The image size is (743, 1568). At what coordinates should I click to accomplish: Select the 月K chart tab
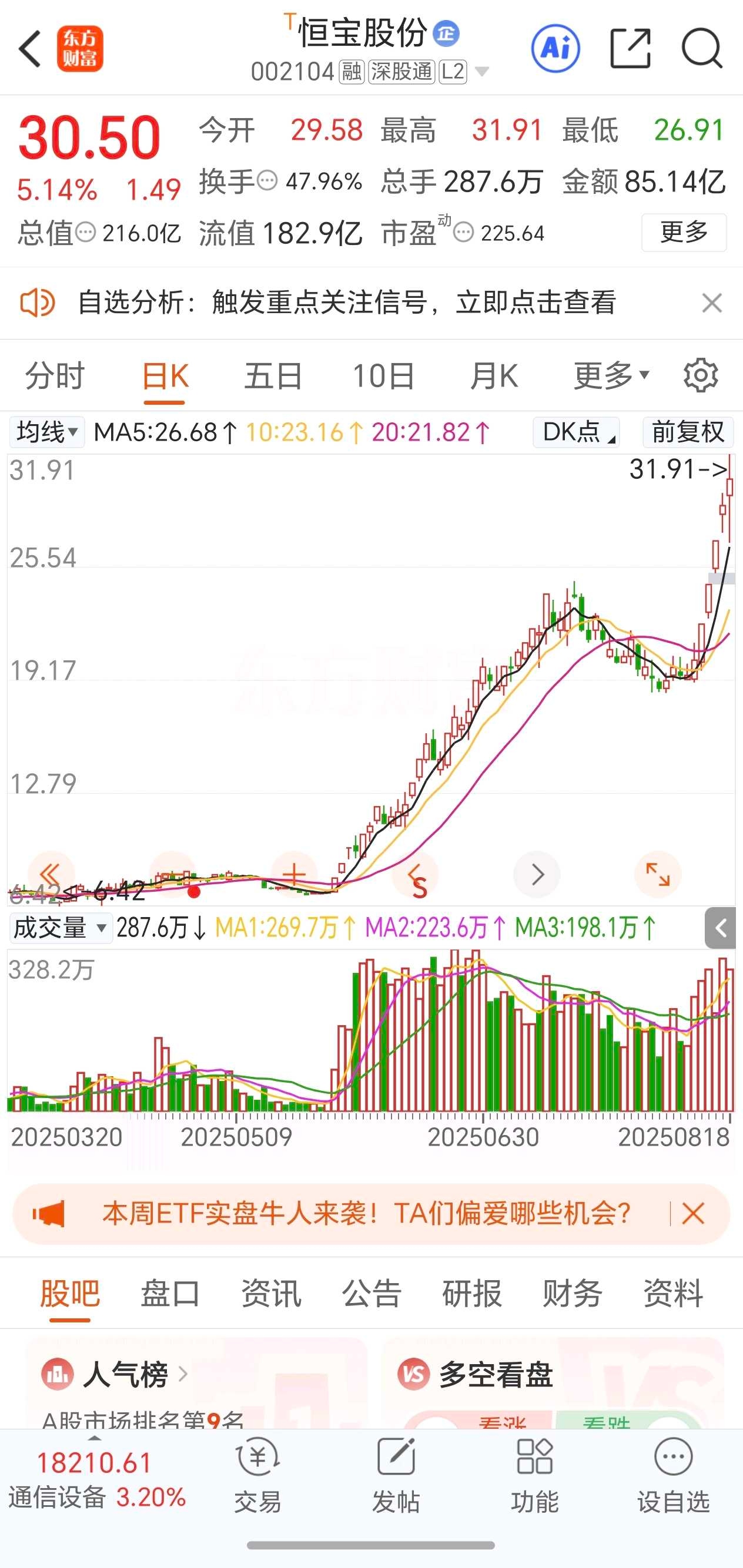[494, 375]
